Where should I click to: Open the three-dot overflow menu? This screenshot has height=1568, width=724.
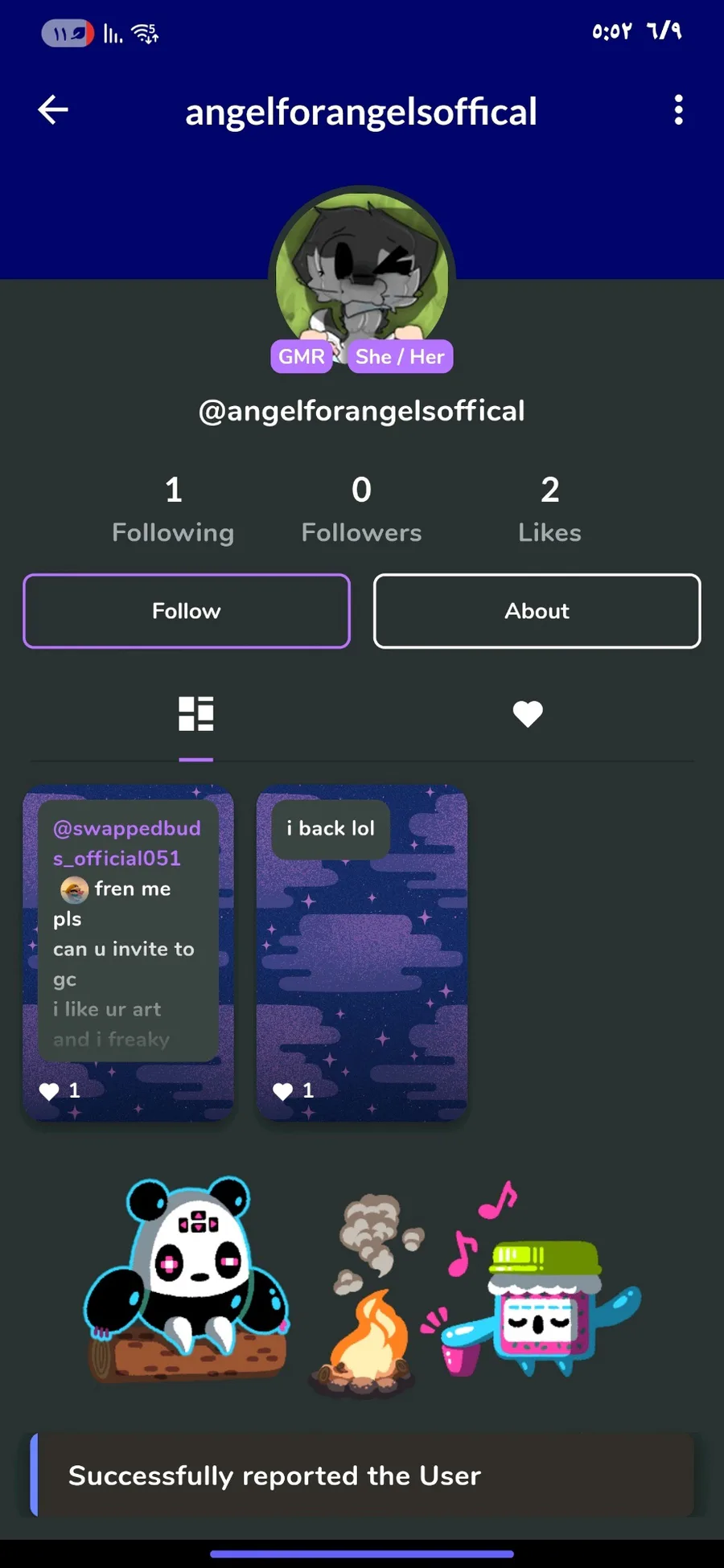(679, 110)
